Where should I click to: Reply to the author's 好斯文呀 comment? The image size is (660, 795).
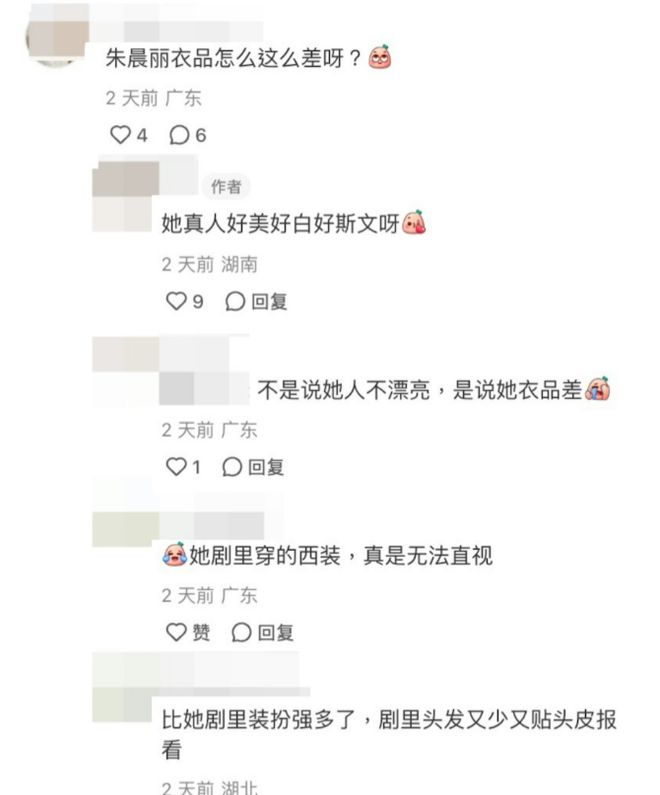[257, 301]
